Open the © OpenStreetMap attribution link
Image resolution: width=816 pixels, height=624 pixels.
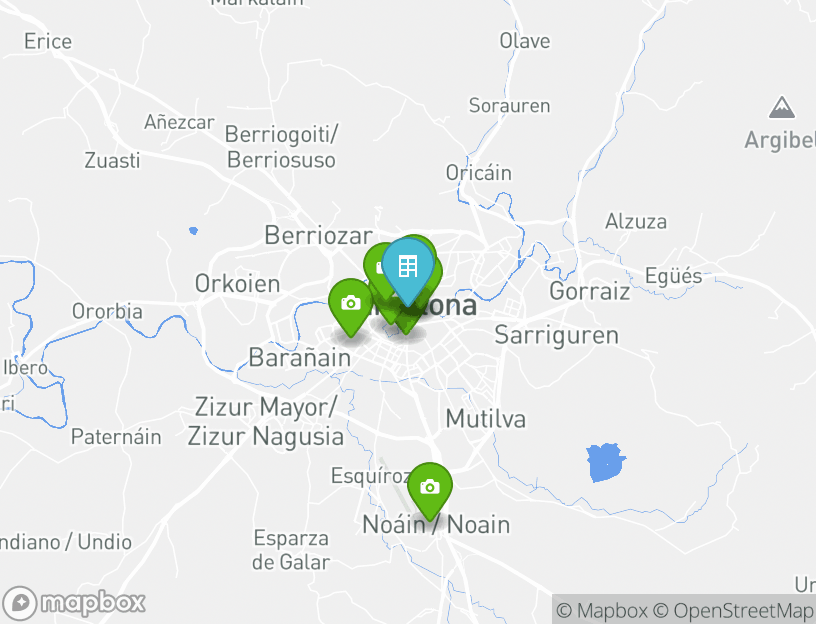click(733, 610)
